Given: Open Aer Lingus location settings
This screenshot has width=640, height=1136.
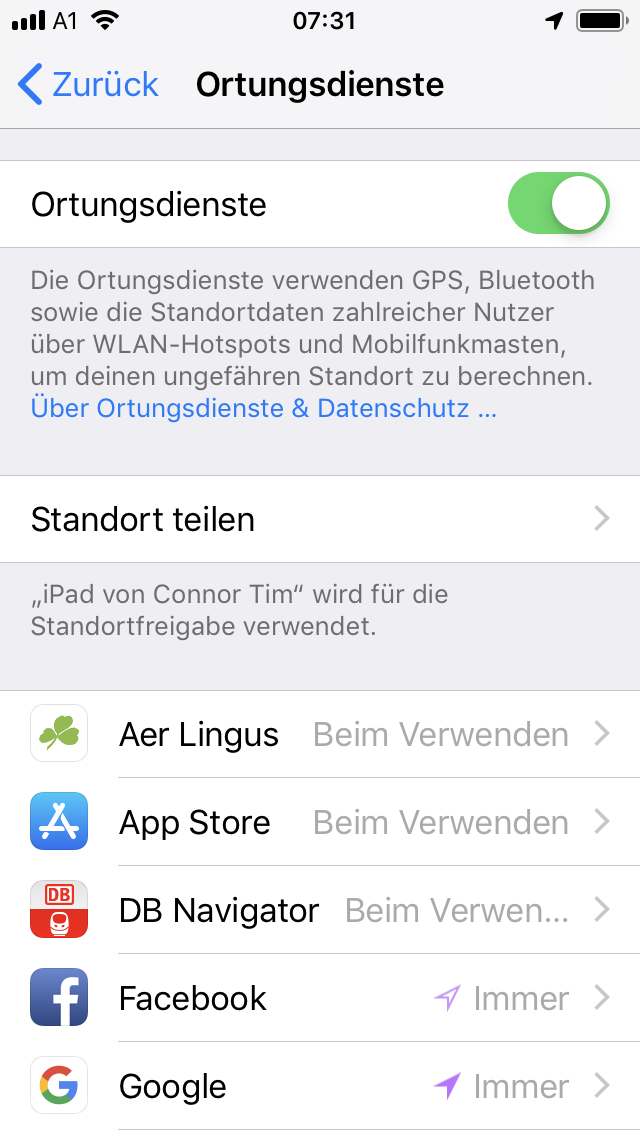Looking at the screenshot, I should (x=320, y=734).
